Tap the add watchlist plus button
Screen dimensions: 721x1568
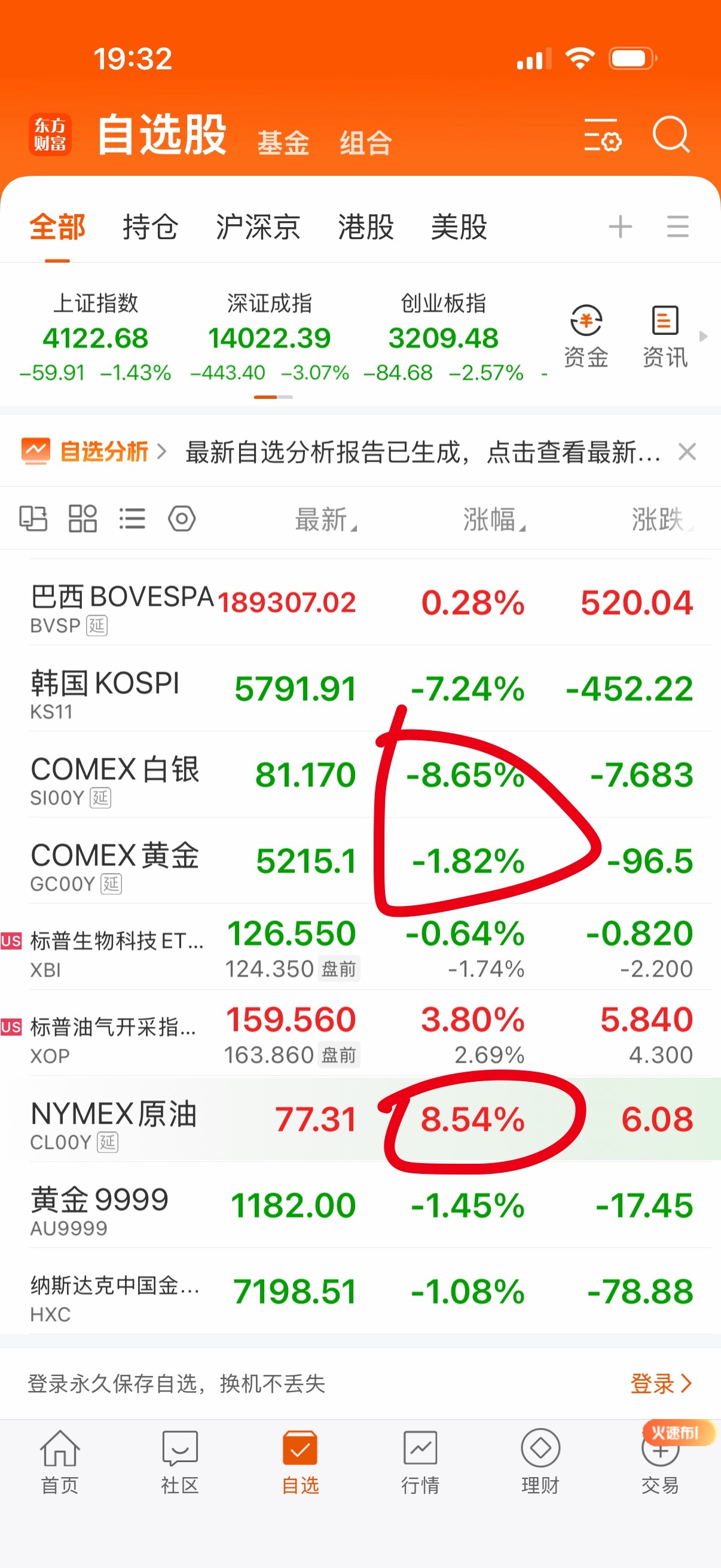pyautogui.click(x=620, y=227)
